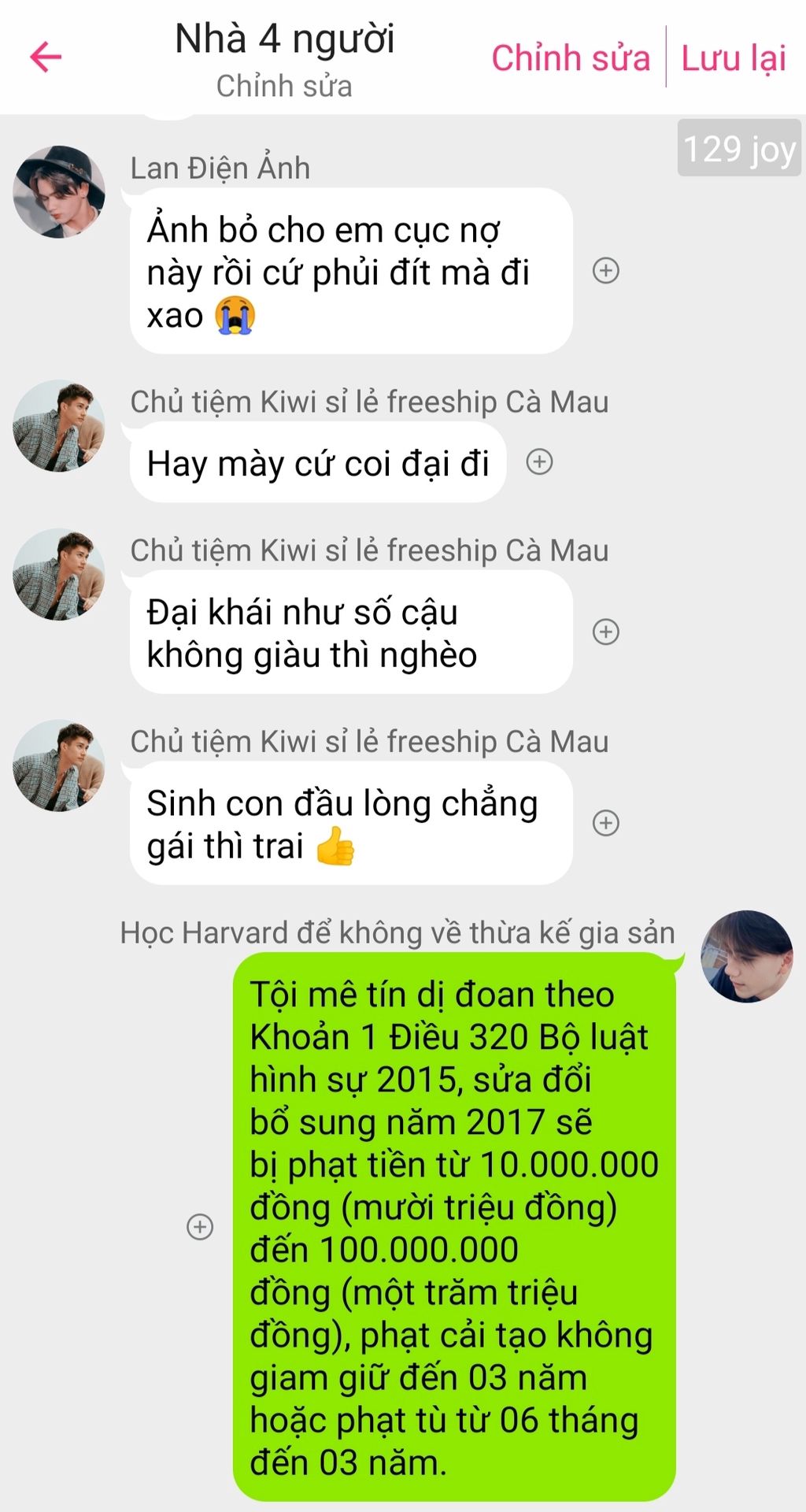Tap Chỉnh sửa in the top bar

tap(571, 58)
